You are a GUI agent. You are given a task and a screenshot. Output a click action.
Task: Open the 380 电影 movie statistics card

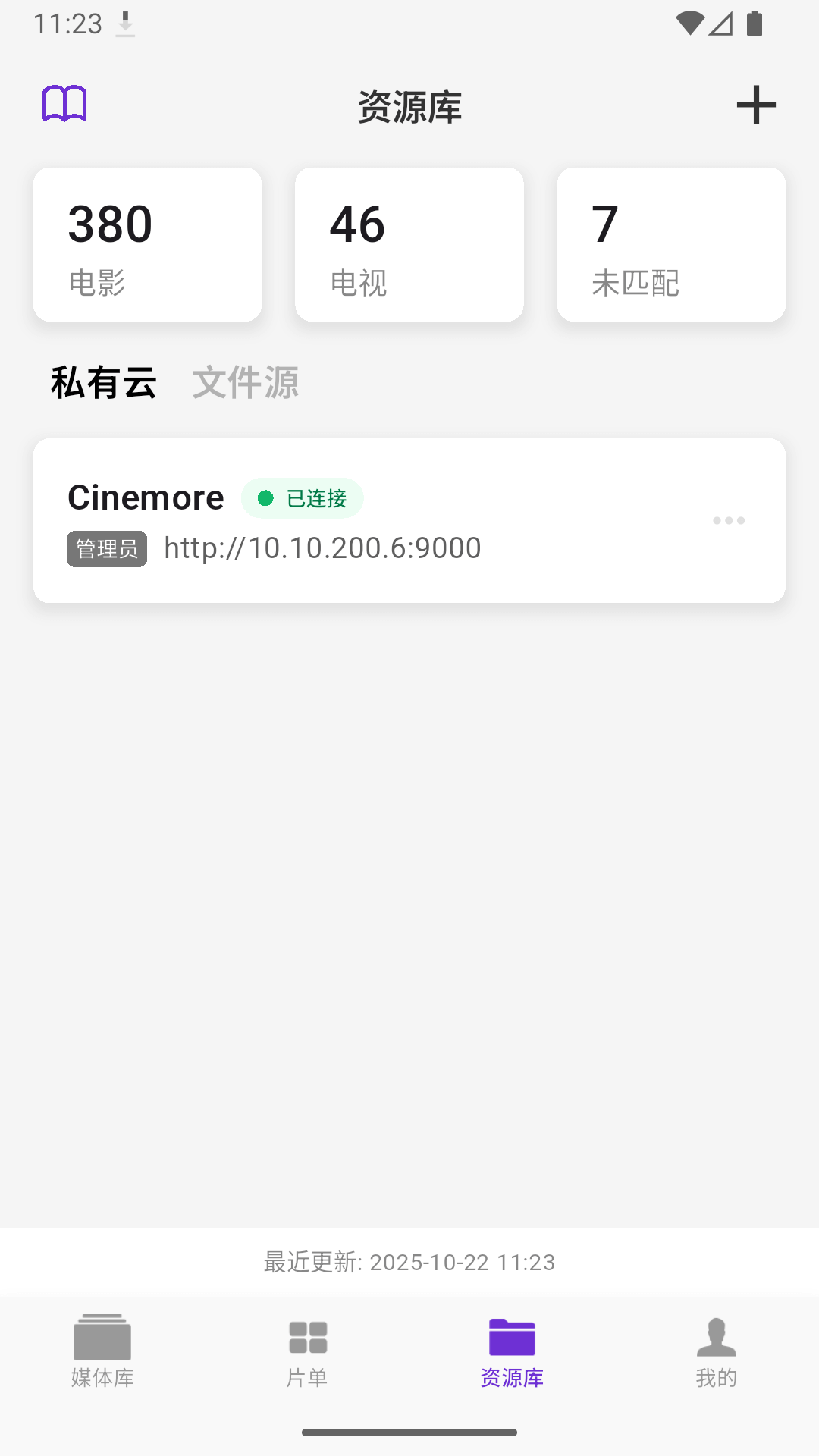point(147,244)
